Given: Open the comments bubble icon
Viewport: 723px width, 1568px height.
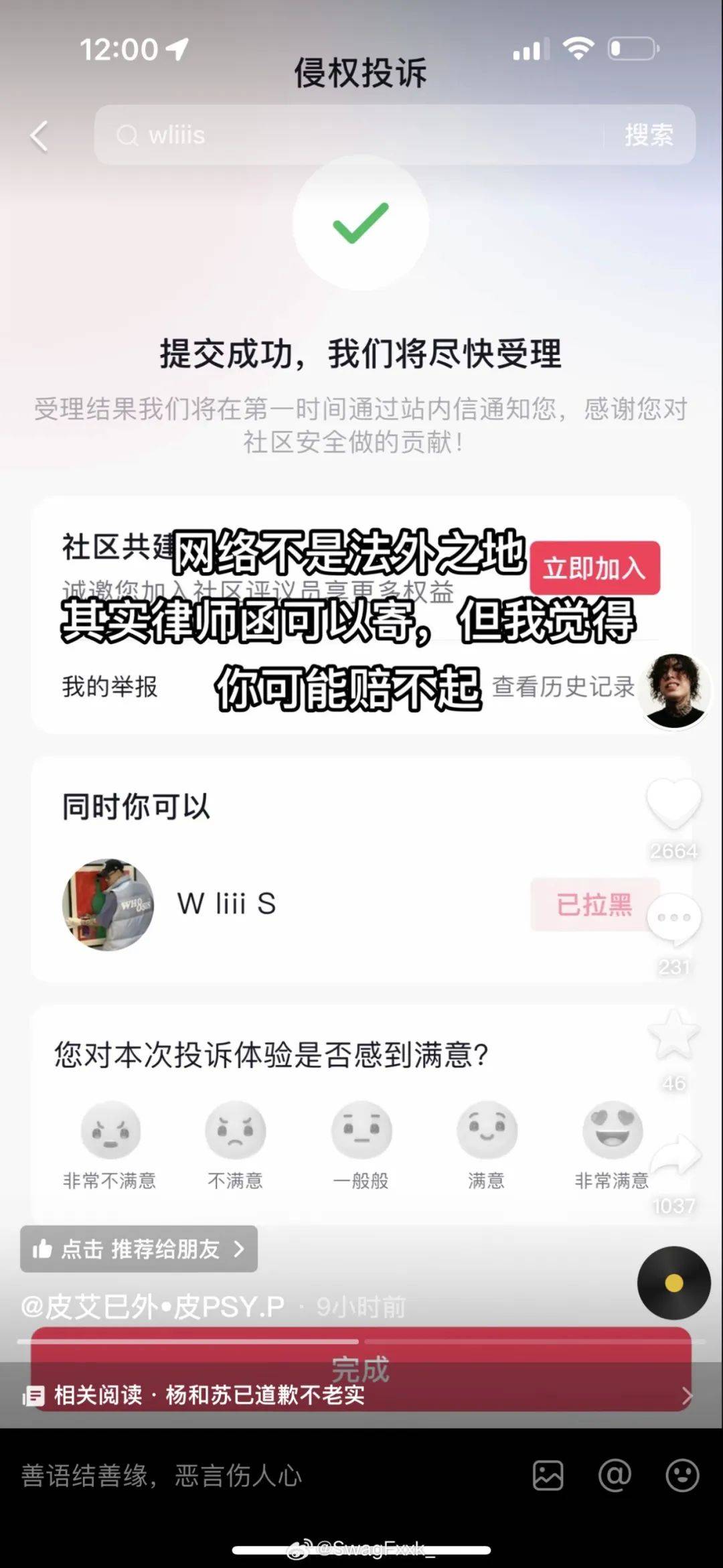Looking at the screenshot, I should point(673,919).
